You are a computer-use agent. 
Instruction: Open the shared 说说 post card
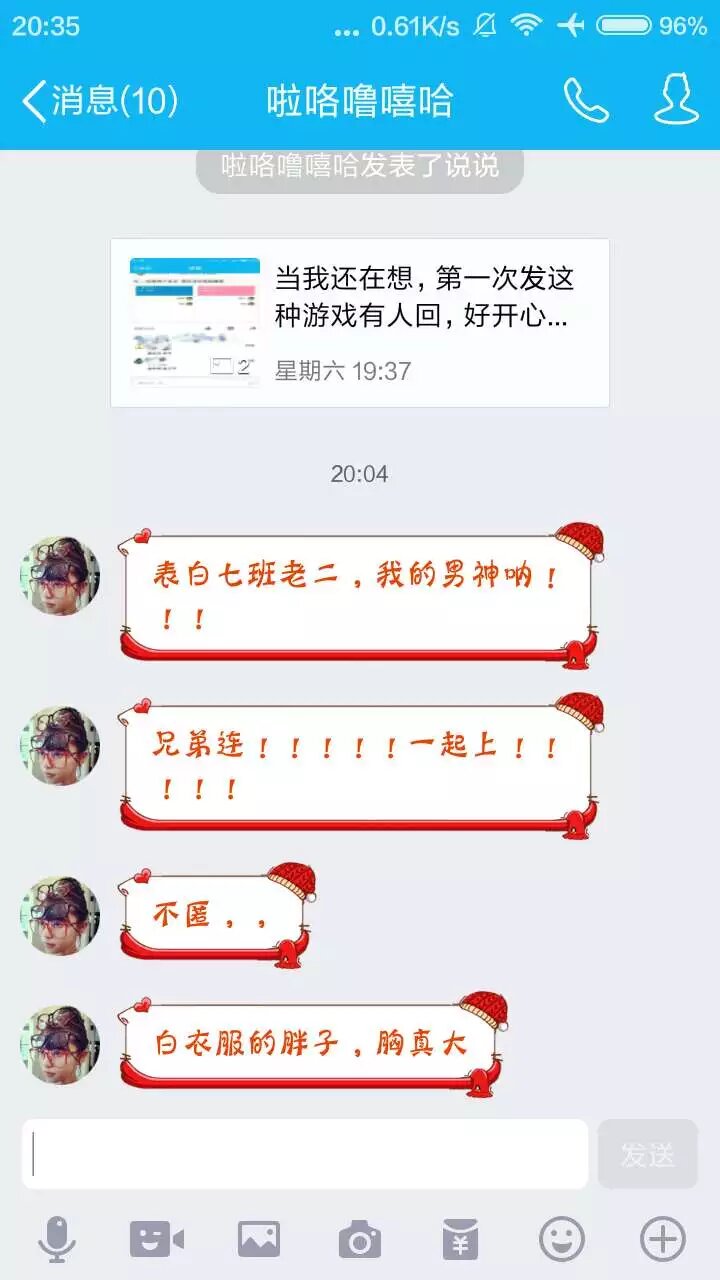(x=360, y=322)
